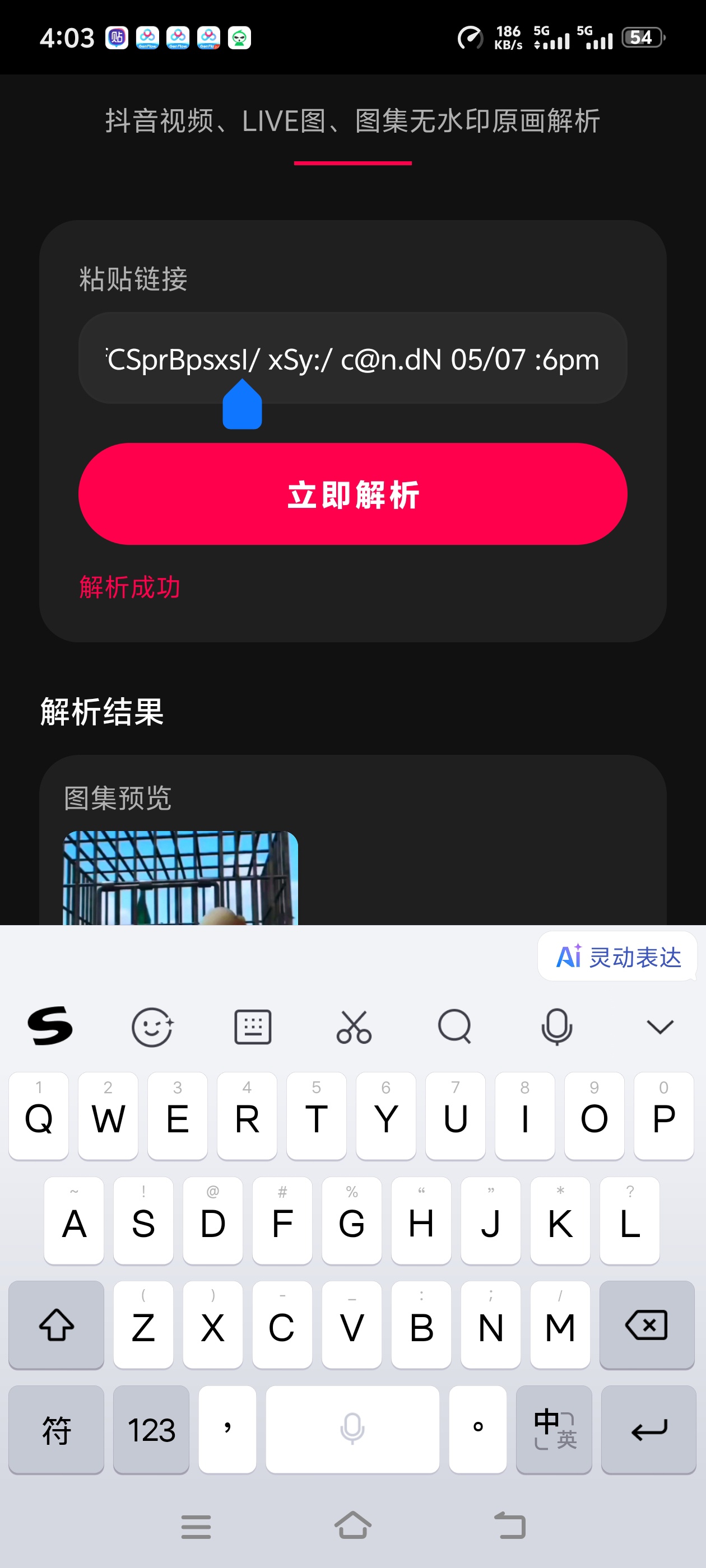Go to the home screen
The height and width of the screenshot is (1568, 706).
pos(352,1525)
